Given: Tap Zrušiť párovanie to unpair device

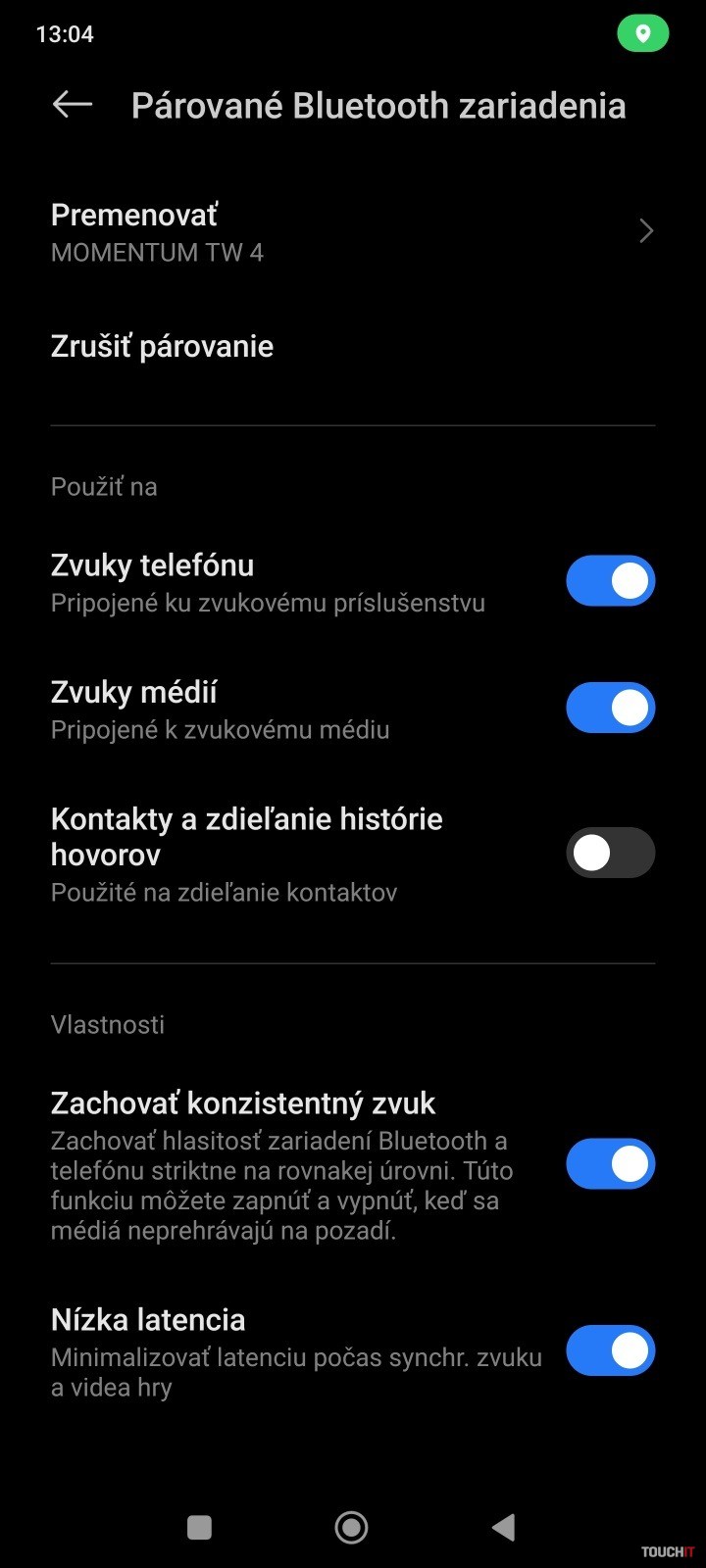Looking at the screenshot, I should click(163, 346).
